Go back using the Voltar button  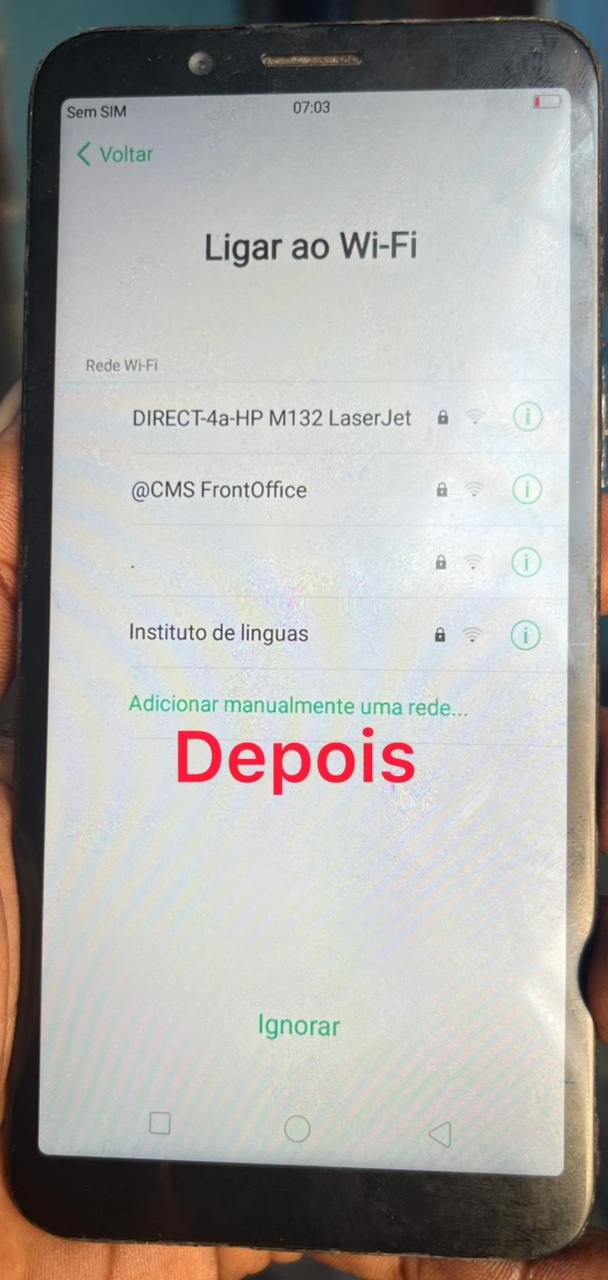tap(114, 154)
